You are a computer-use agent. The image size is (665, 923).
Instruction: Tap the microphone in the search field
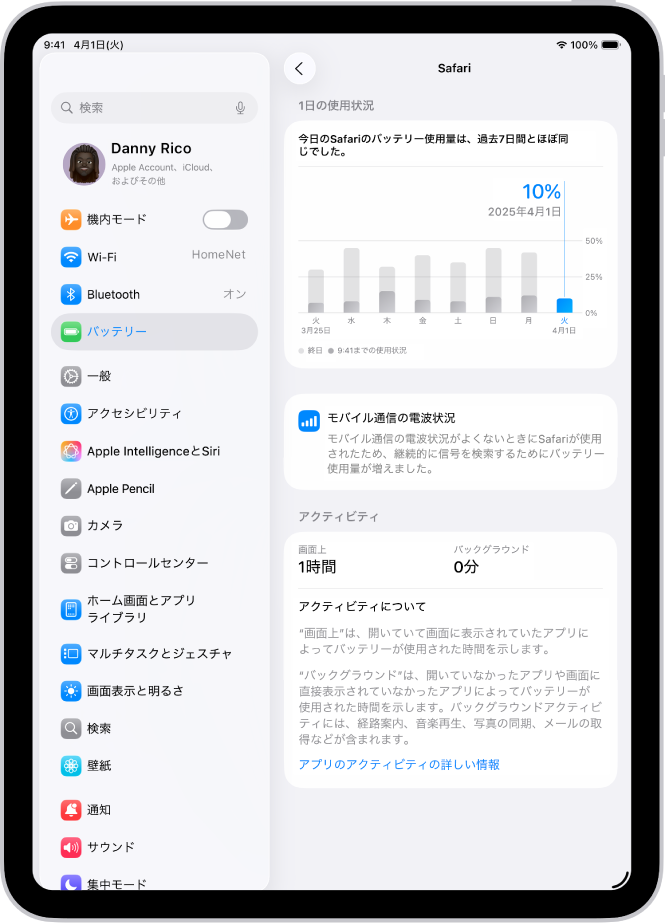tap(241, 108)
